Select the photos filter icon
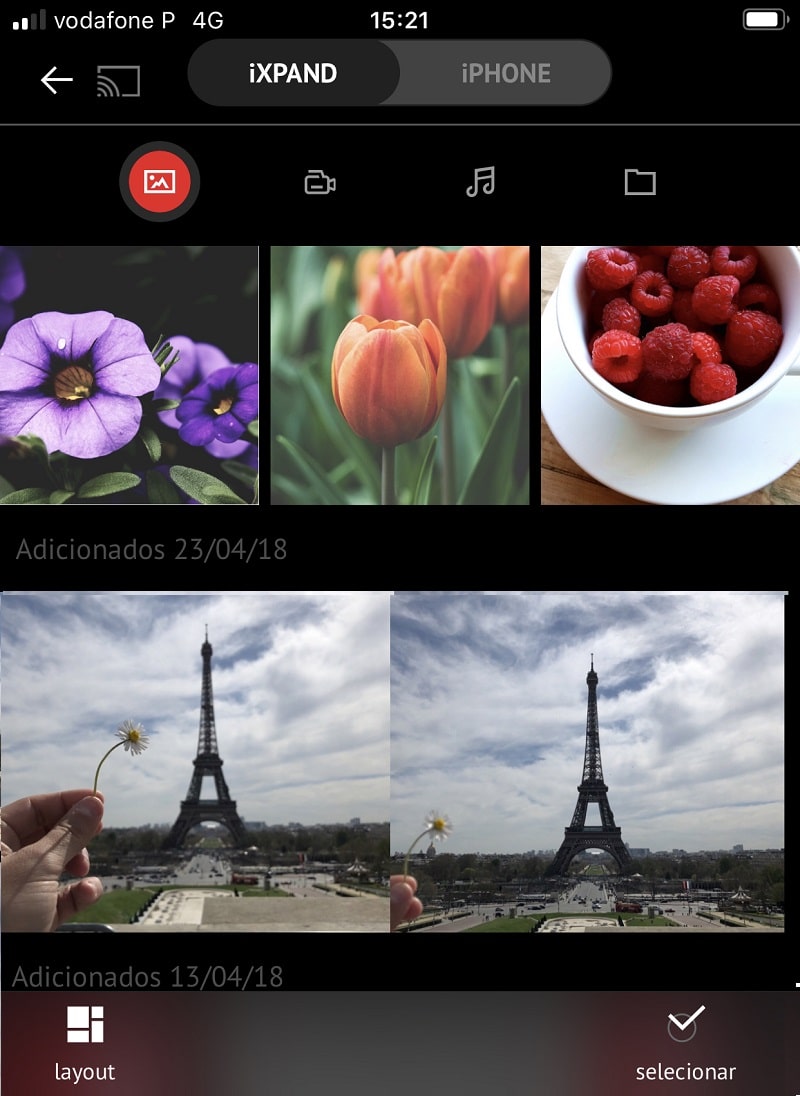The image size is (800, 1096). [x=160, y=182]
